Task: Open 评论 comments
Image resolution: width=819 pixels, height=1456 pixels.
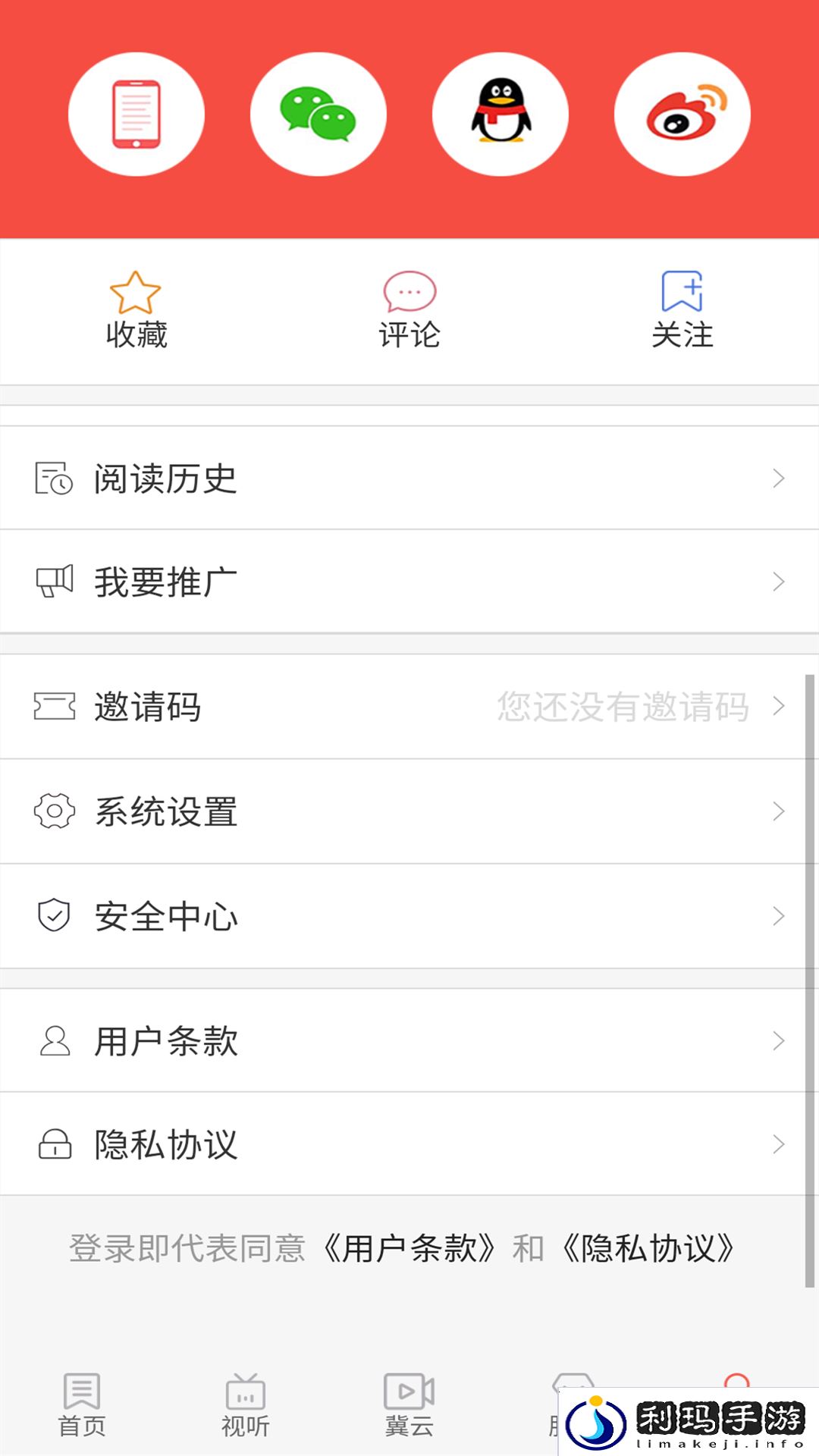Action: click(409, 311)
